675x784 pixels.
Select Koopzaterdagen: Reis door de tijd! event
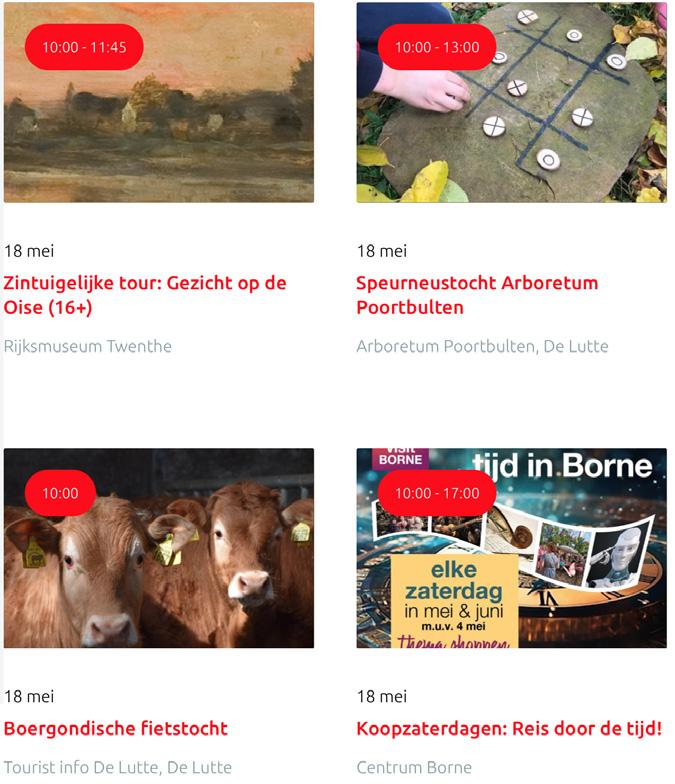509,728
